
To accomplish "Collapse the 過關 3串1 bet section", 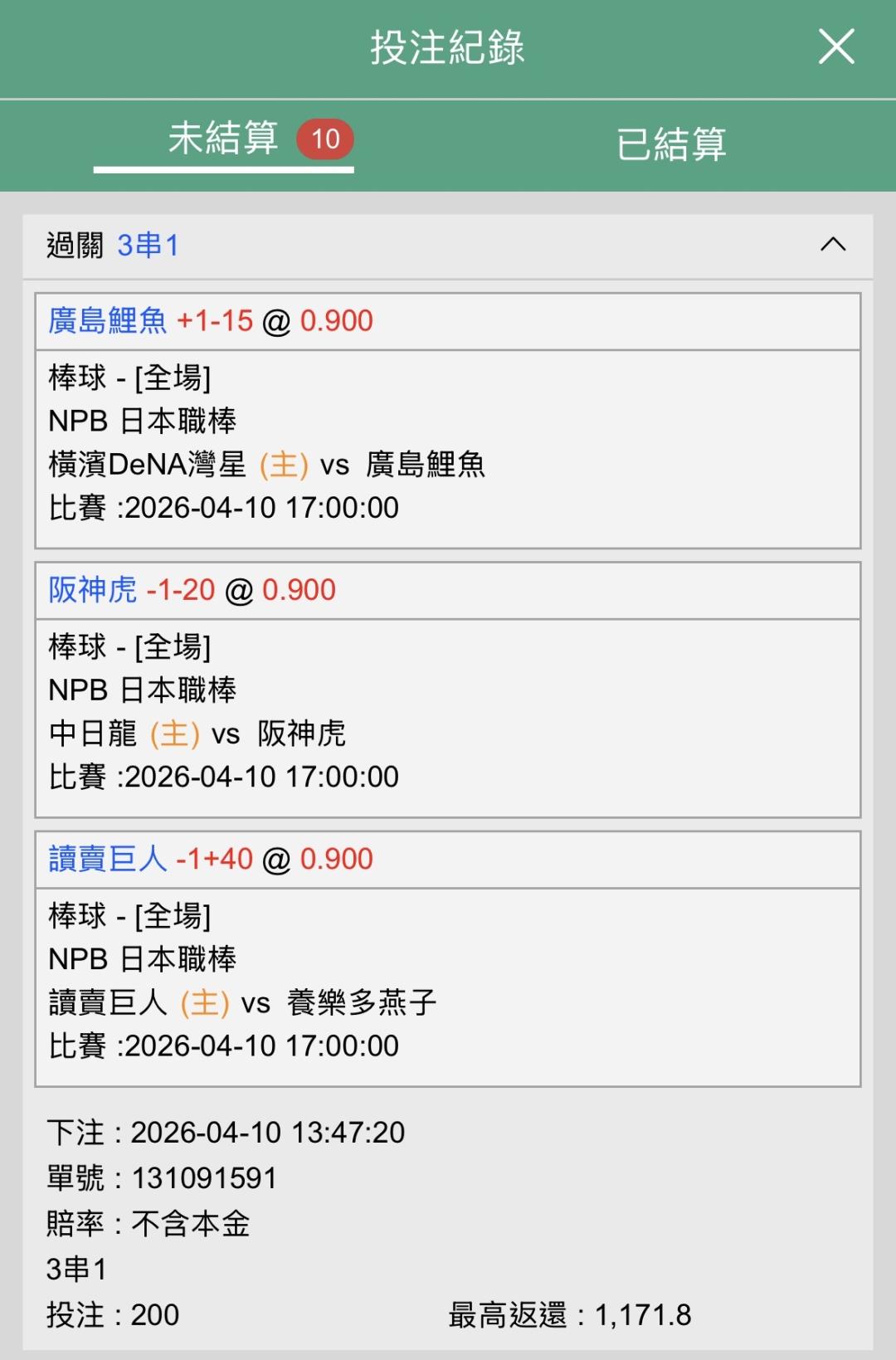I will coord(832,245).
